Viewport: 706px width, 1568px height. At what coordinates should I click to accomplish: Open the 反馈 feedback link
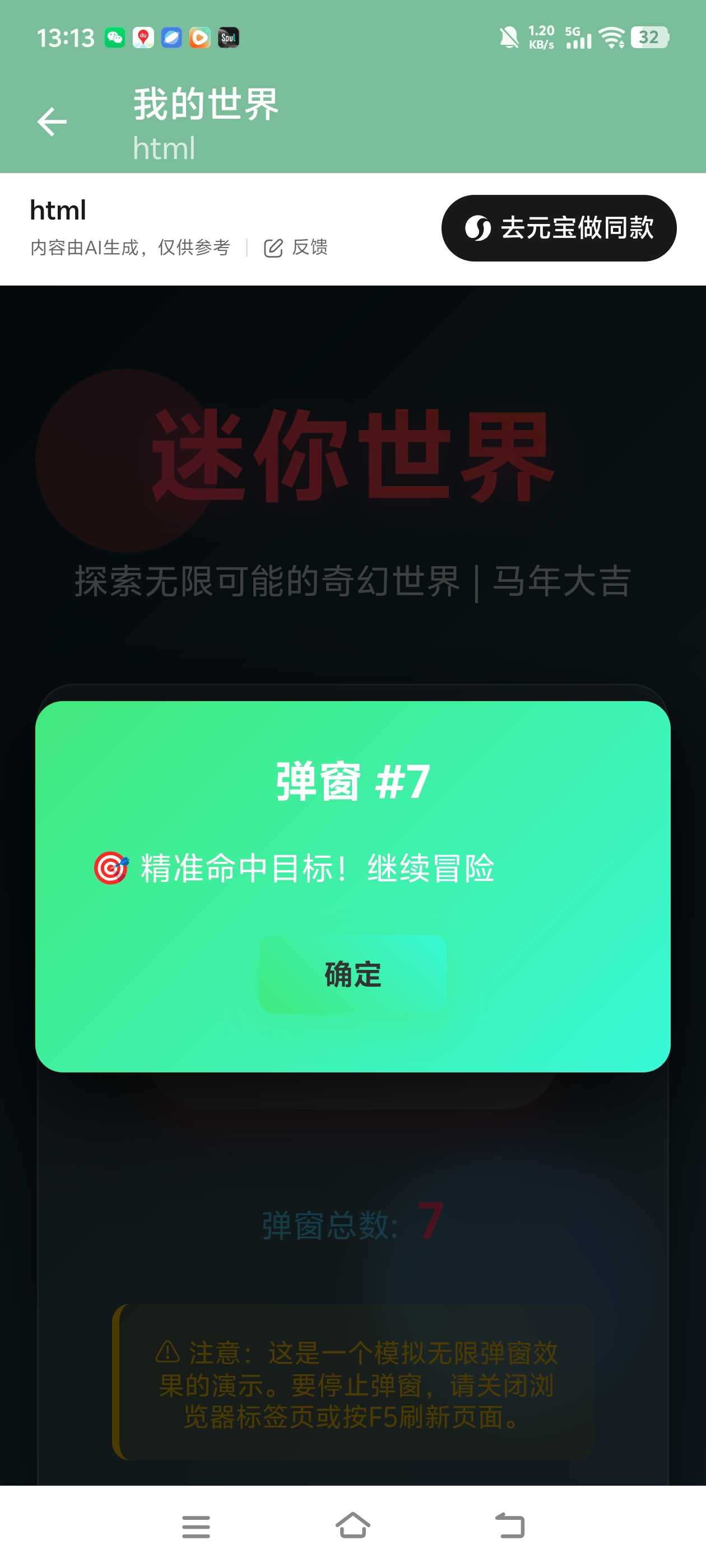(x=296, y=248)
